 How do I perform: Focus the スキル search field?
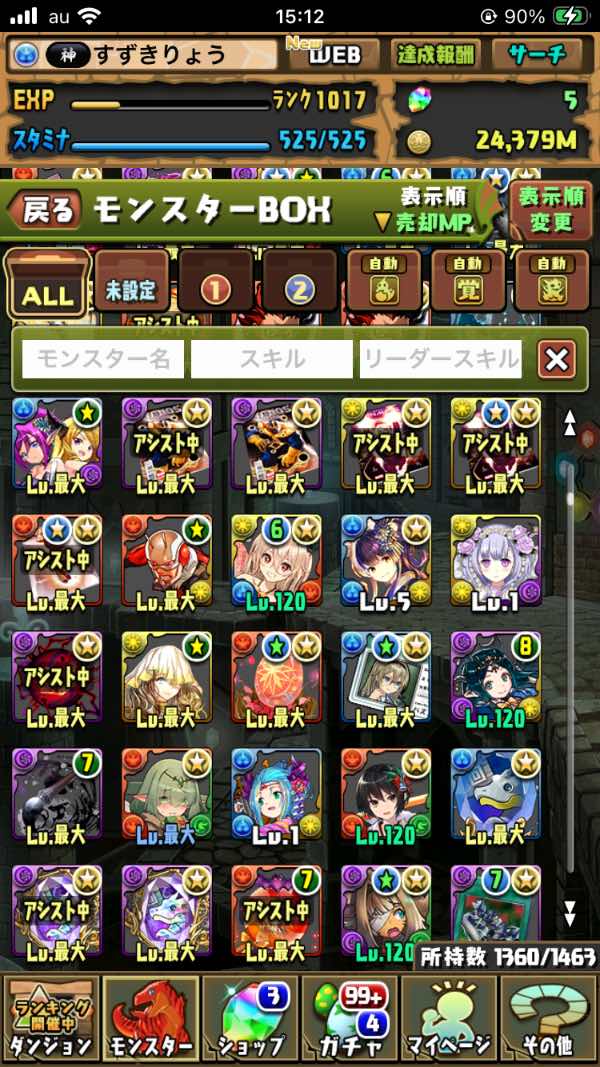coord(271,359)
